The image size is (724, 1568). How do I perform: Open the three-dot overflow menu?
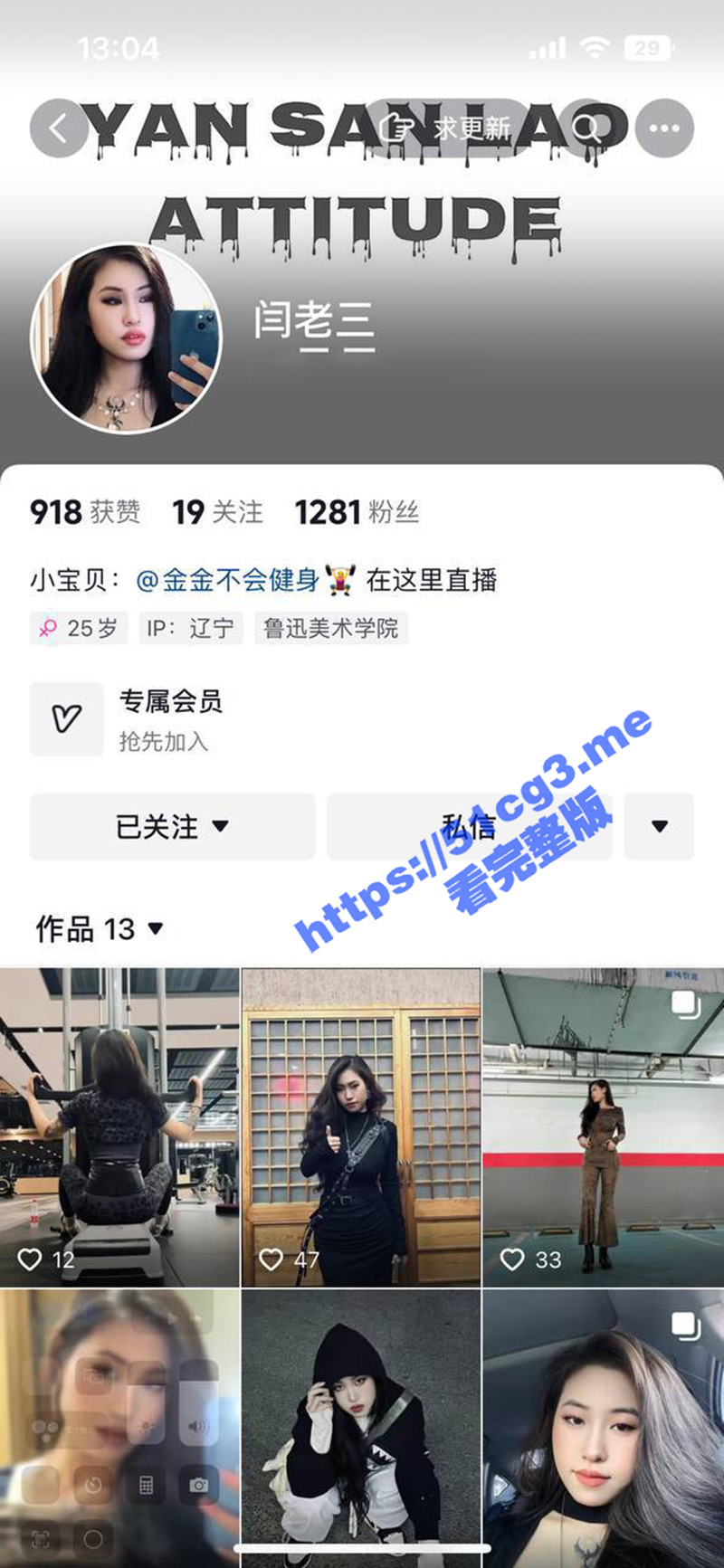664,128
